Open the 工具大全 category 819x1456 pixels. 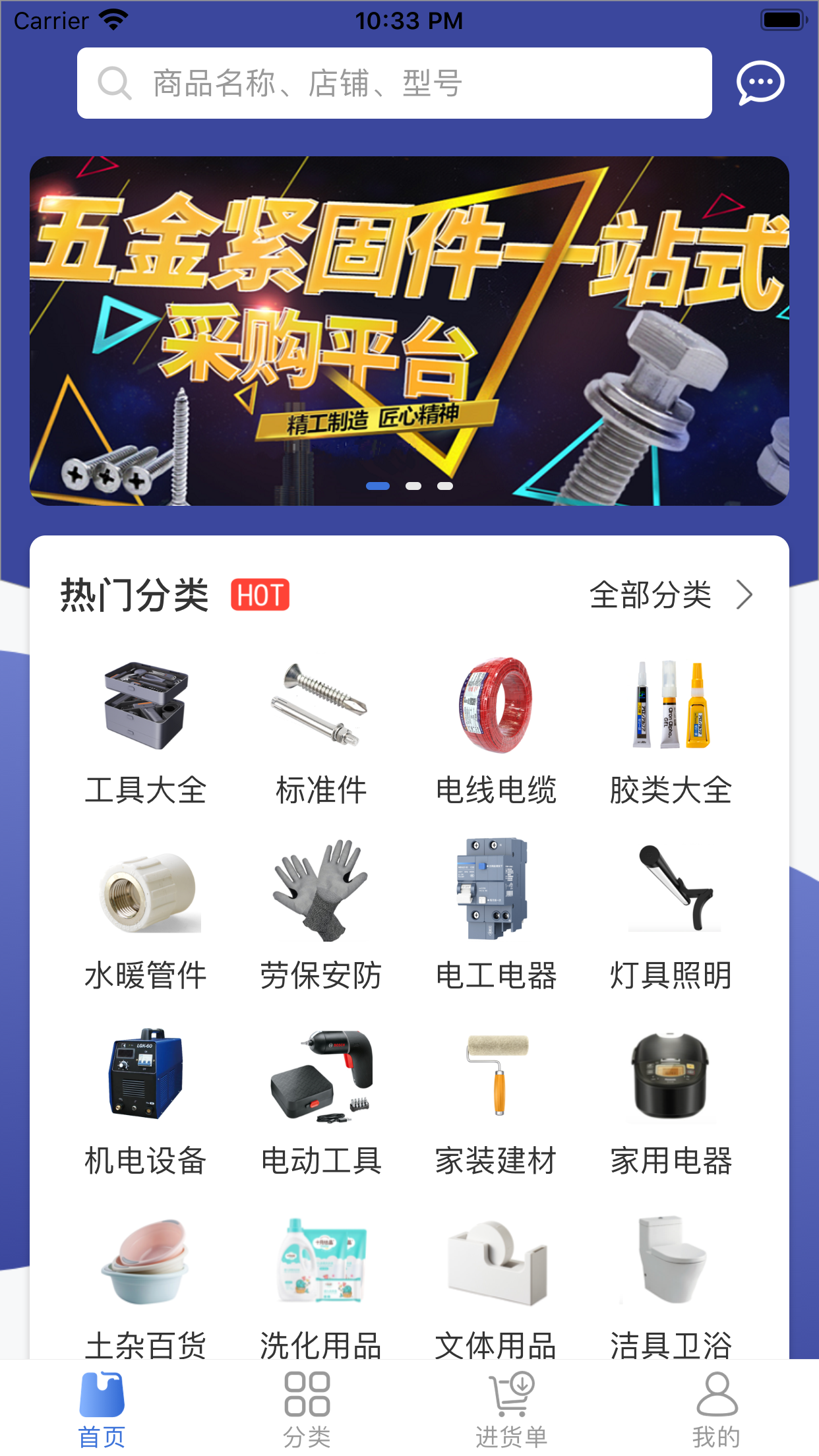pos(146,732)
